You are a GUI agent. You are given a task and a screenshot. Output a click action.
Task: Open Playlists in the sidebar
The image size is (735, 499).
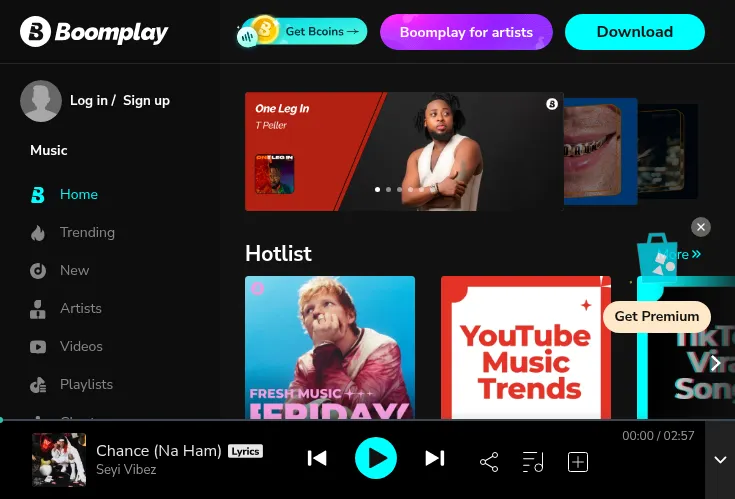[86, 384]
